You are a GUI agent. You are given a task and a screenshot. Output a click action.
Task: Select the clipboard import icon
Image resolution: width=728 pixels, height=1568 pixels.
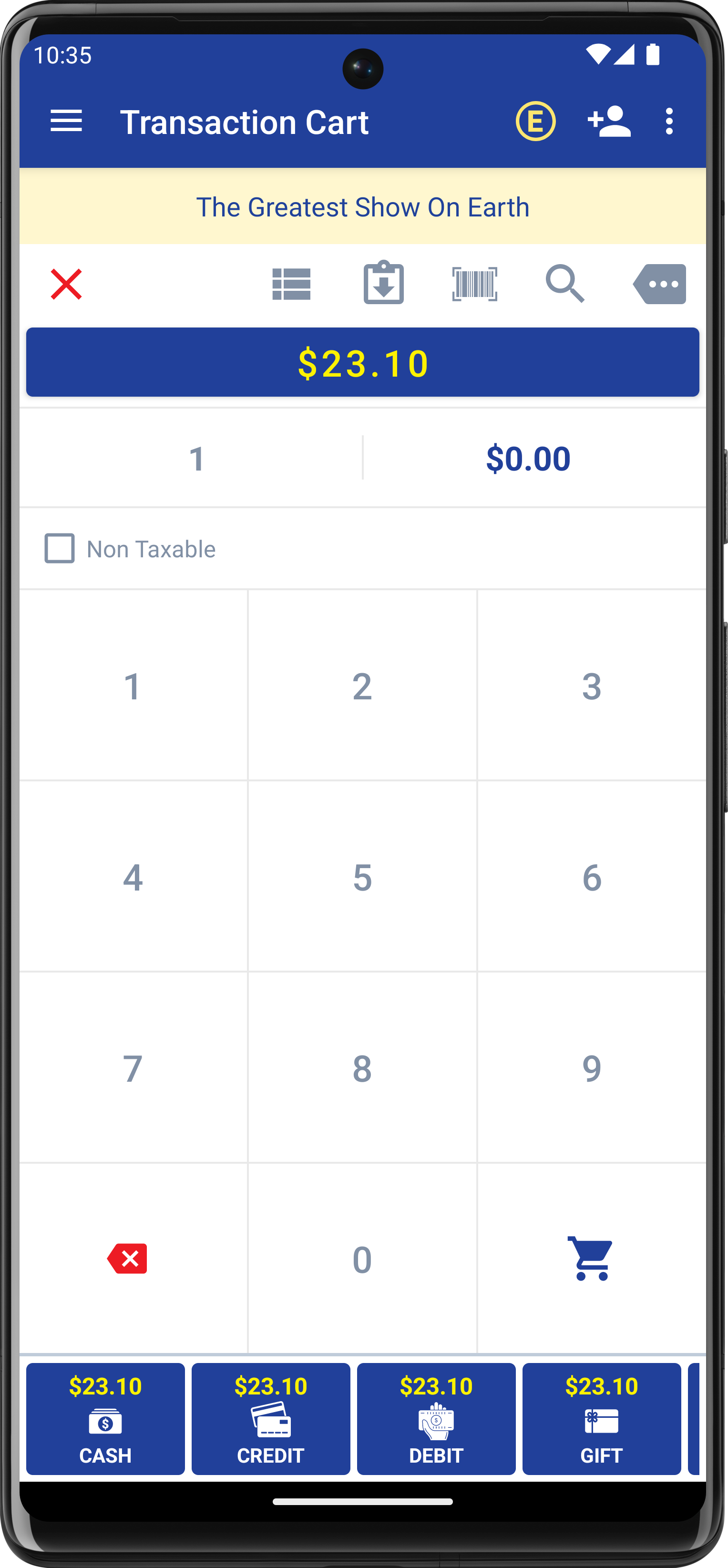pos(383,284)
